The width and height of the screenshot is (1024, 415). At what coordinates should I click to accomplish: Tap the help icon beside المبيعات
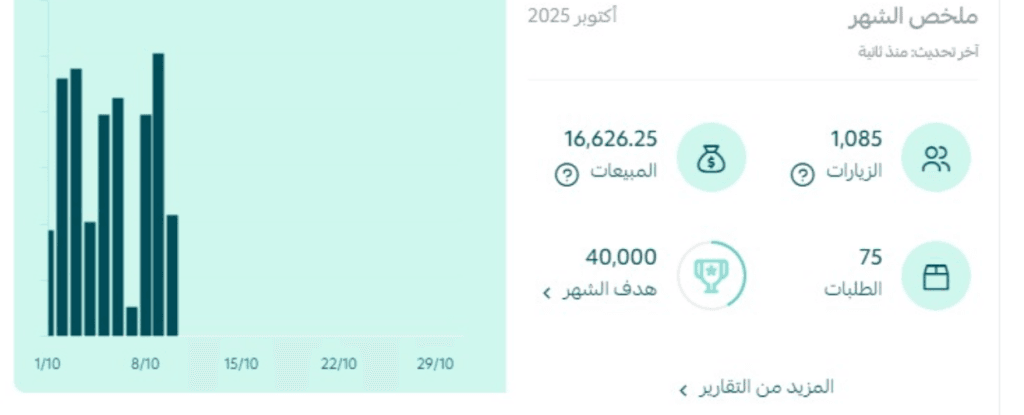pyautogui.click(x=566, y=175)
